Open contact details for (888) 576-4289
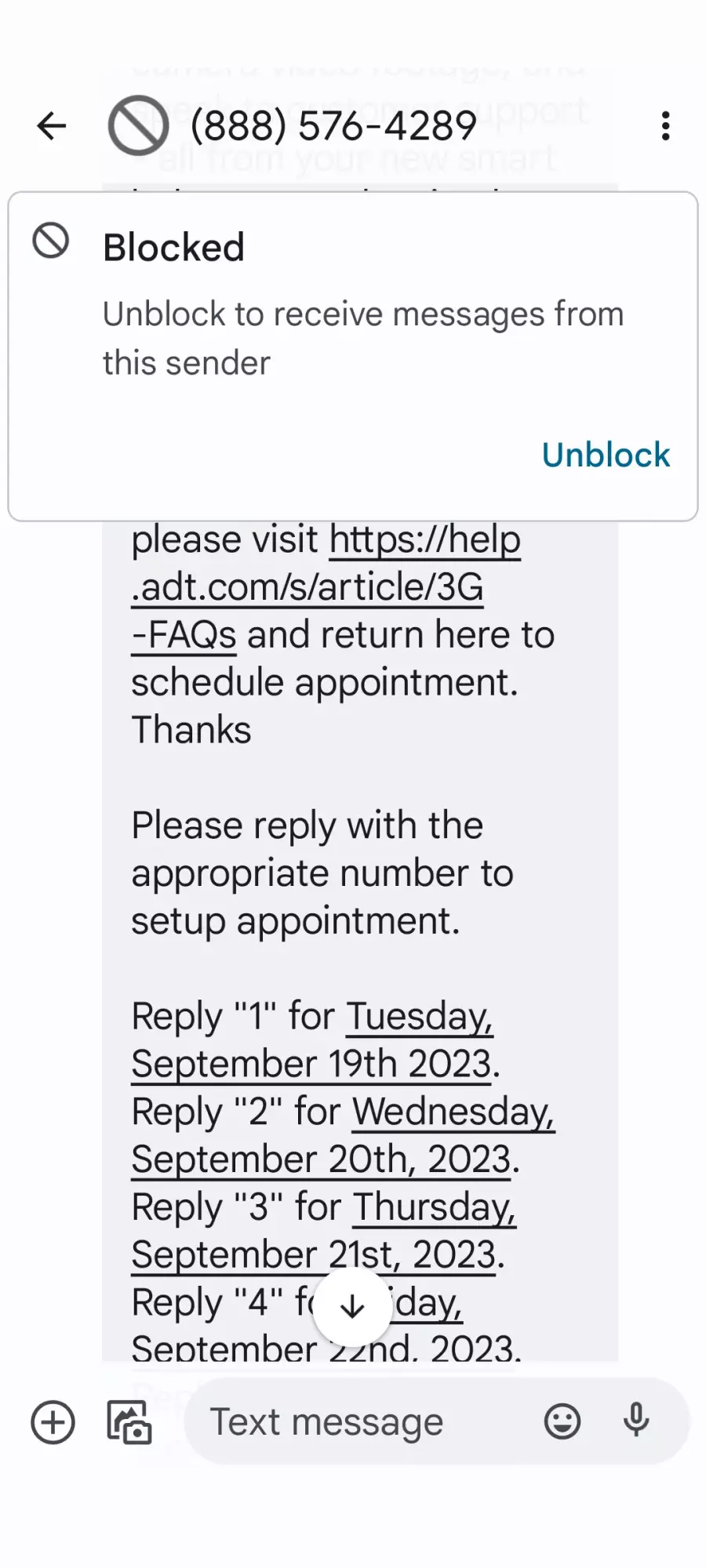Image resolution: width=706 pixels, height=1568 pixels. tap(333, 125)
